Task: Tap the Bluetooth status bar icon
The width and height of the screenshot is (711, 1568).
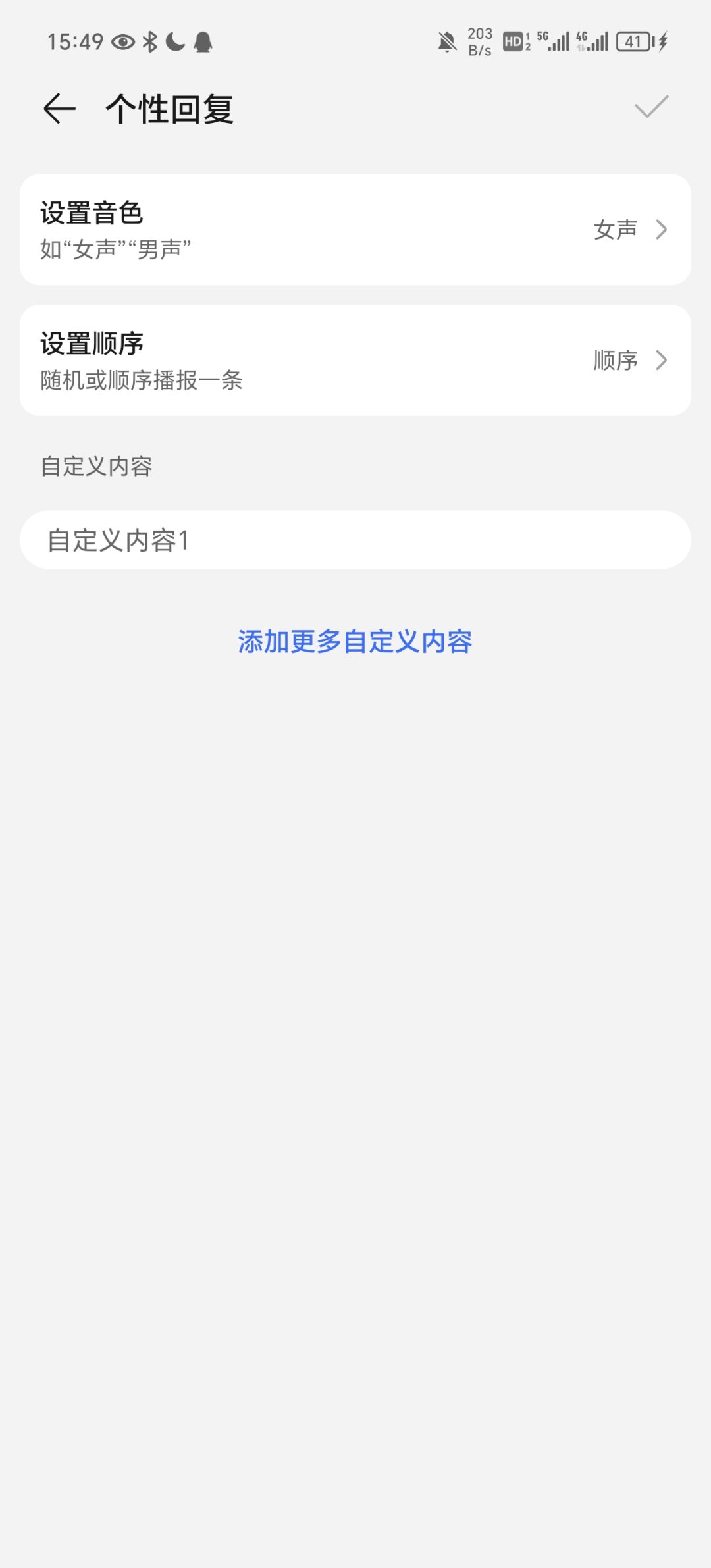Action: 150,41
